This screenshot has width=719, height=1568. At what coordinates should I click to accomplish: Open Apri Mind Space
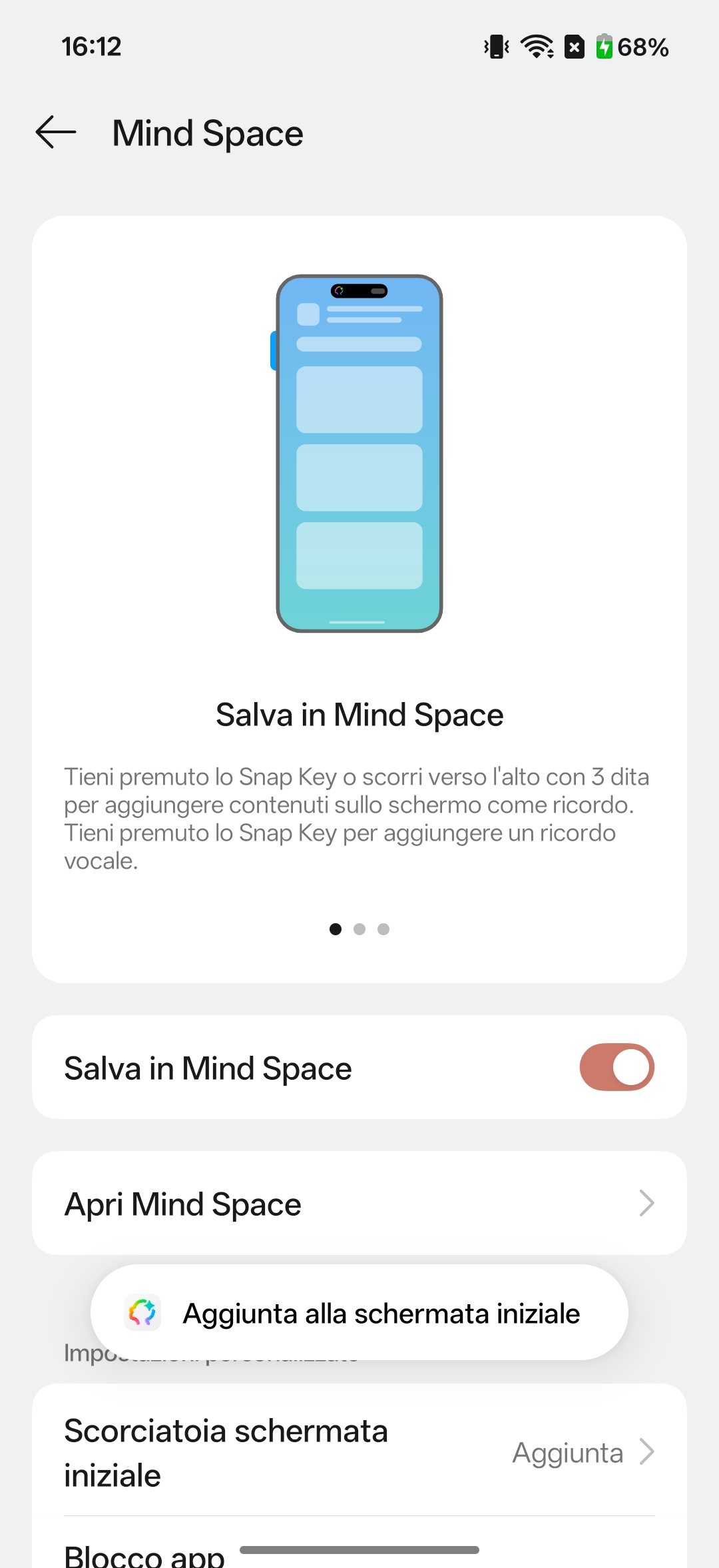pos(359,1204)
